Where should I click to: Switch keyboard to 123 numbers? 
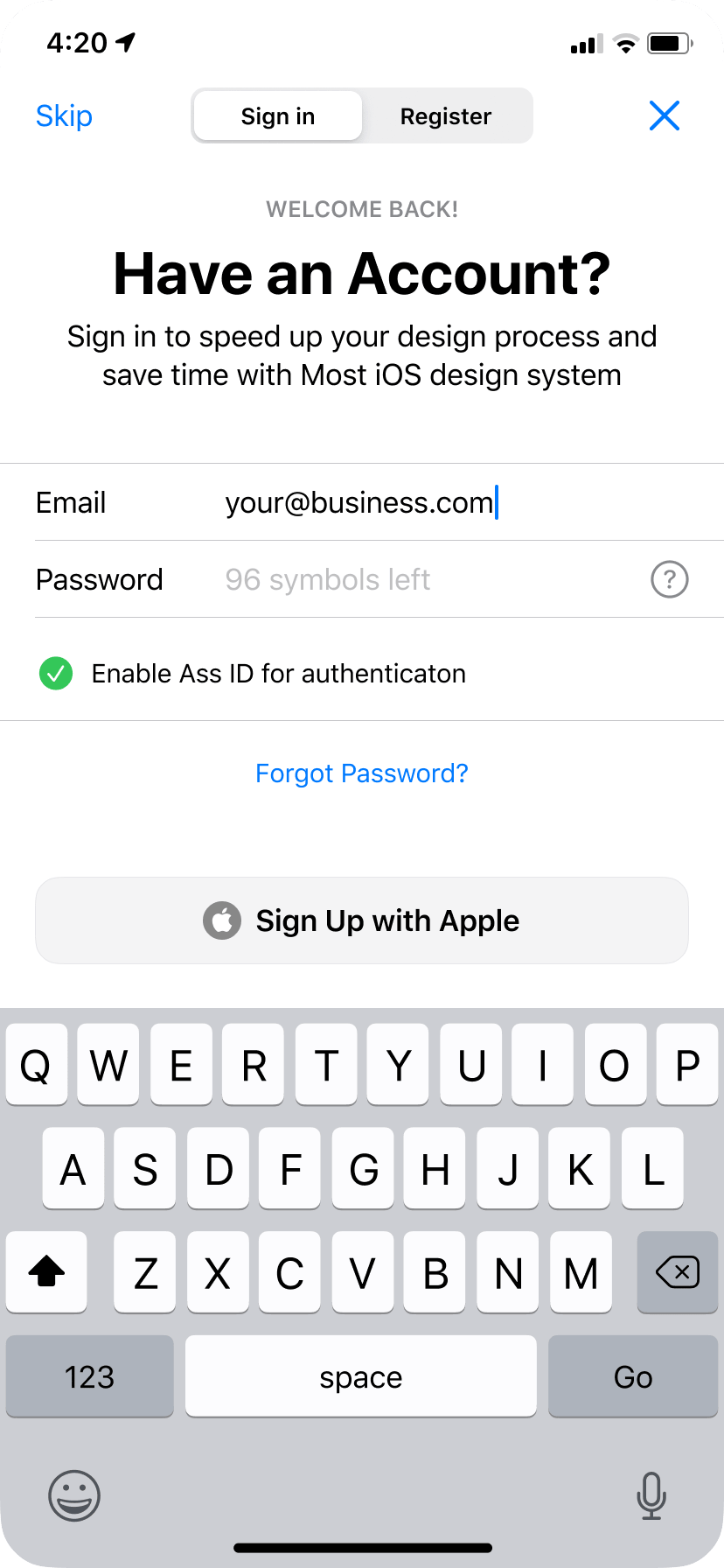point(89,1376)
